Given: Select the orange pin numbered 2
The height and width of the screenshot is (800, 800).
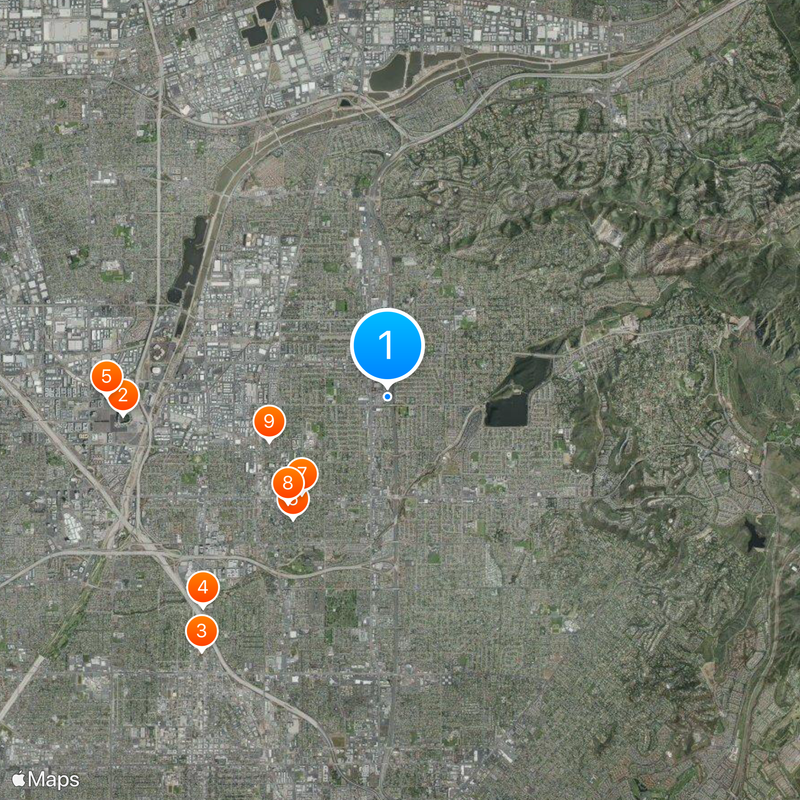Looking at the screenshot, I should [123, 396].
